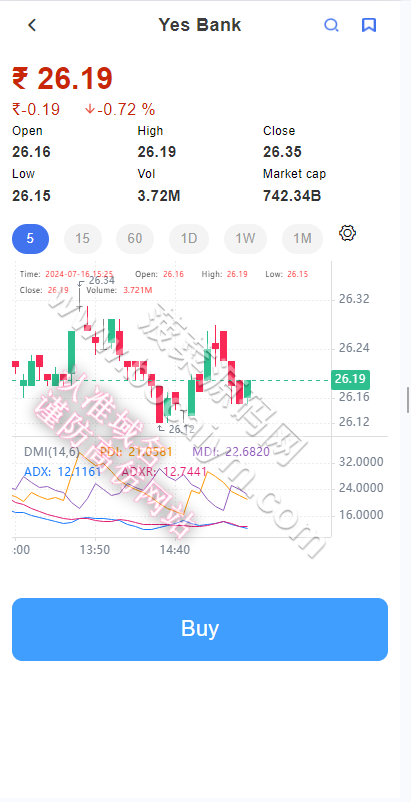Viewport: 411px width, 802px height.
Task: Select the 5 minute chart interval
Action: [31, 239]
